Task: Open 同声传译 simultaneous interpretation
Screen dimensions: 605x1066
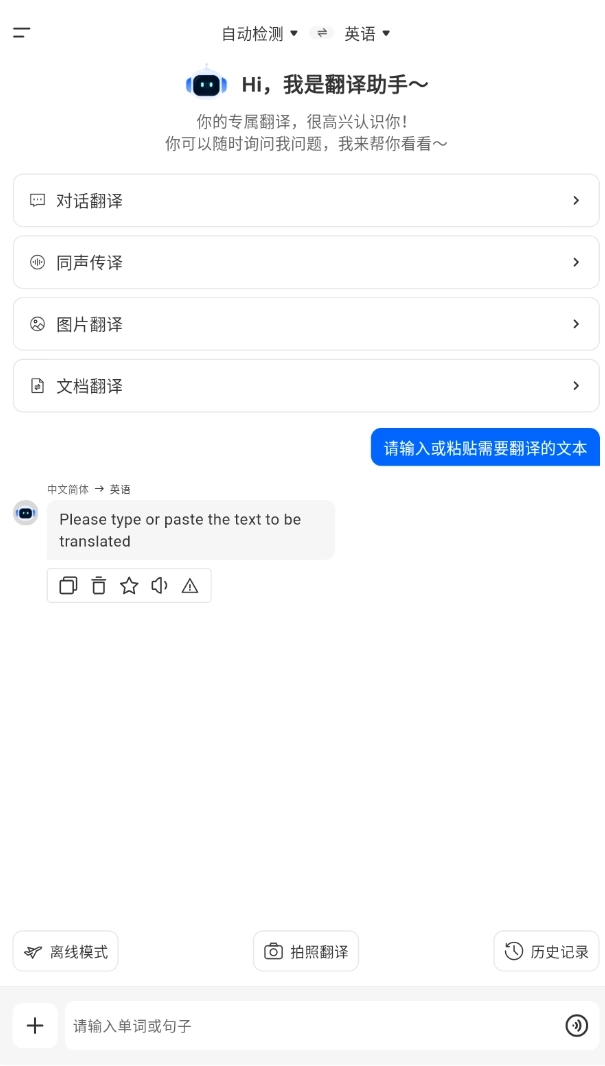Action: tap(306, 263)
